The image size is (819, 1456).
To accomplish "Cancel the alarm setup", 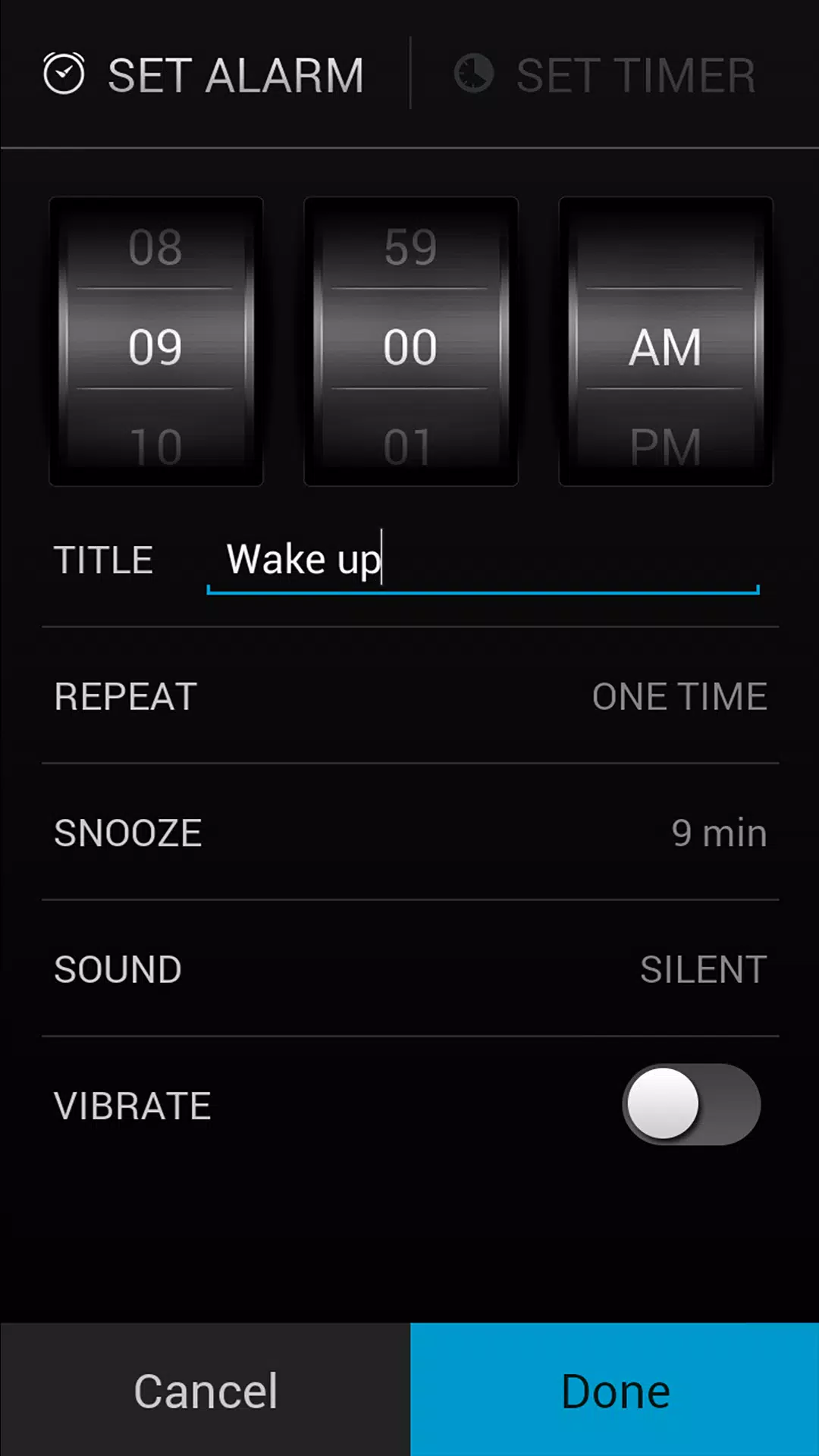I will pos(205,1390).
